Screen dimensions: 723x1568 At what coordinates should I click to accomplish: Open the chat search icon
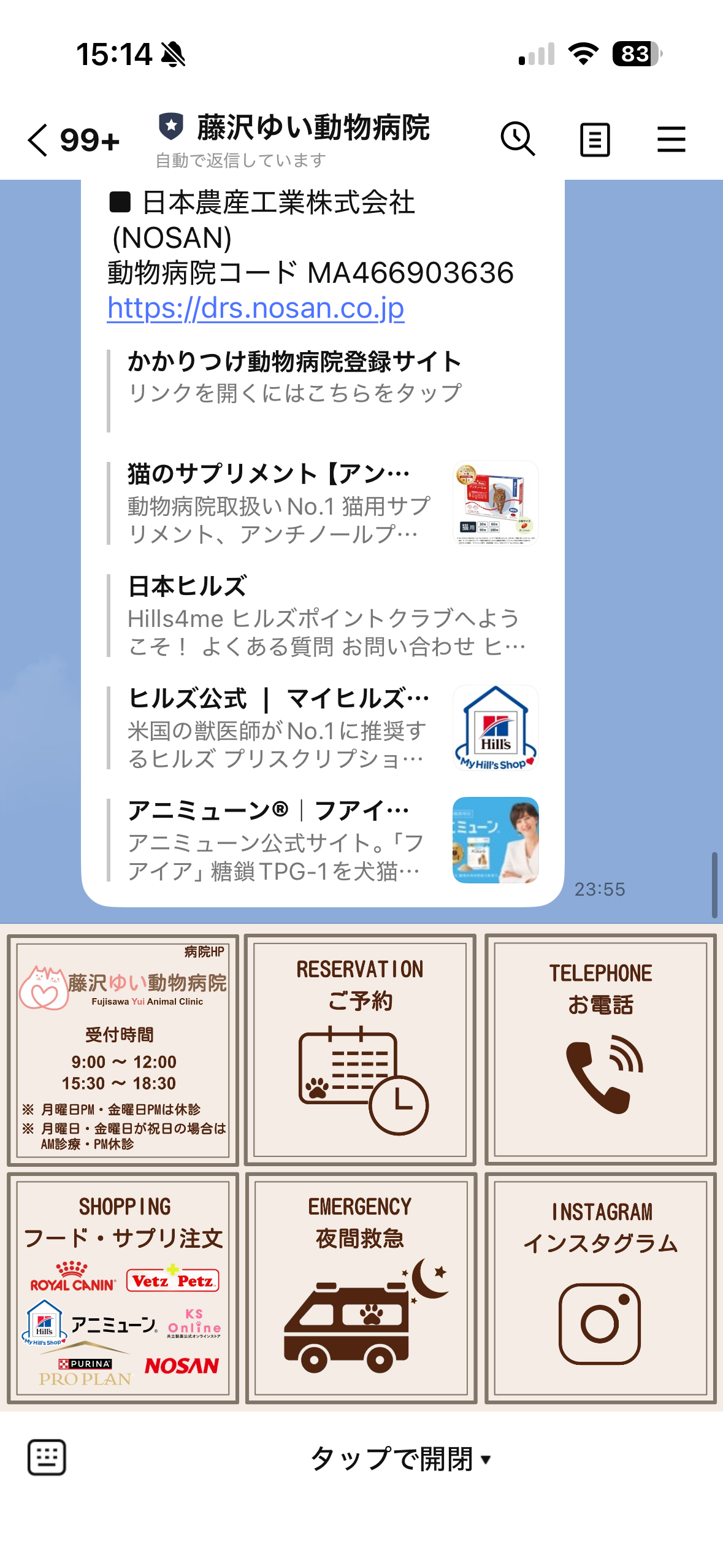click(x=518, y=139)
